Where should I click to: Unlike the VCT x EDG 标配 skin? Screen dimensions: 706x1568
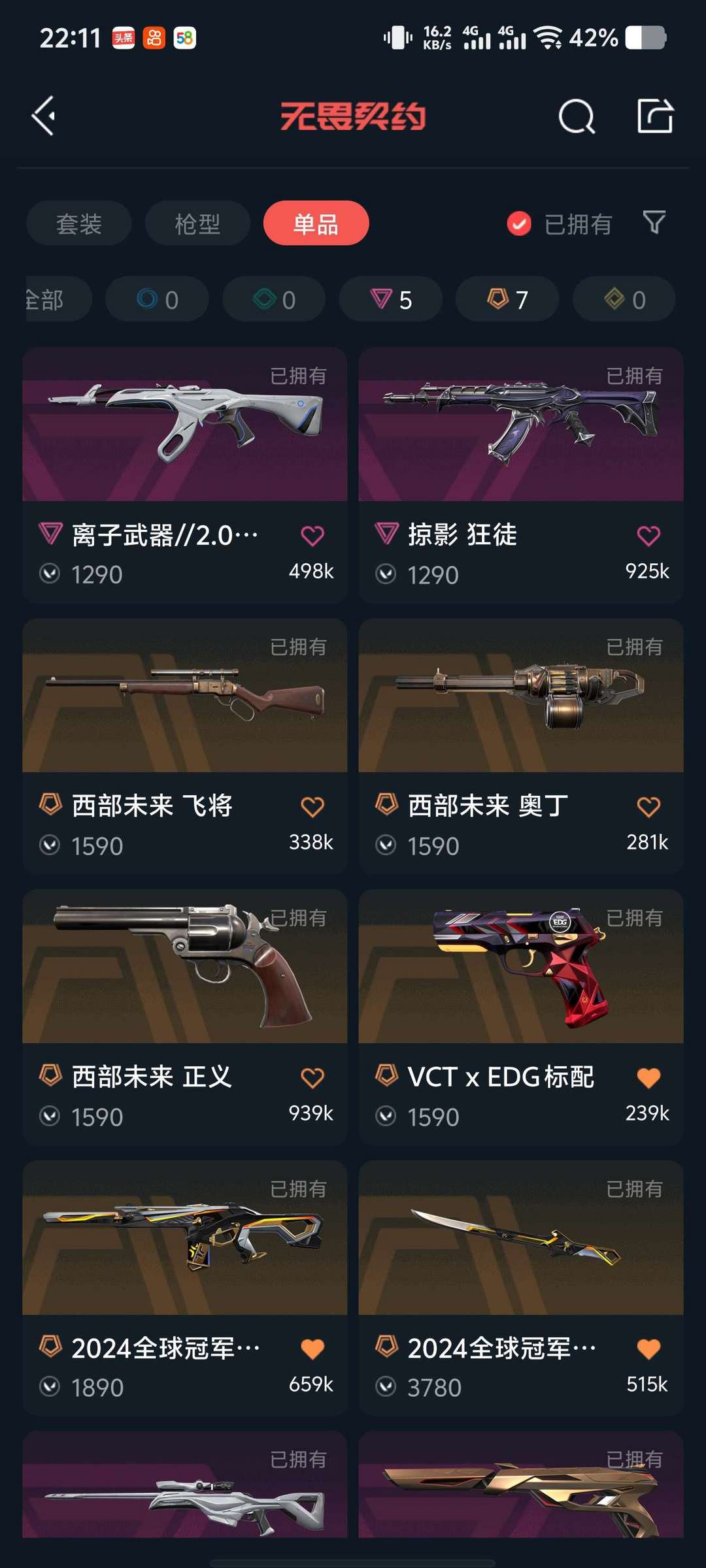pyautogui.click(x=648, y=1078)
